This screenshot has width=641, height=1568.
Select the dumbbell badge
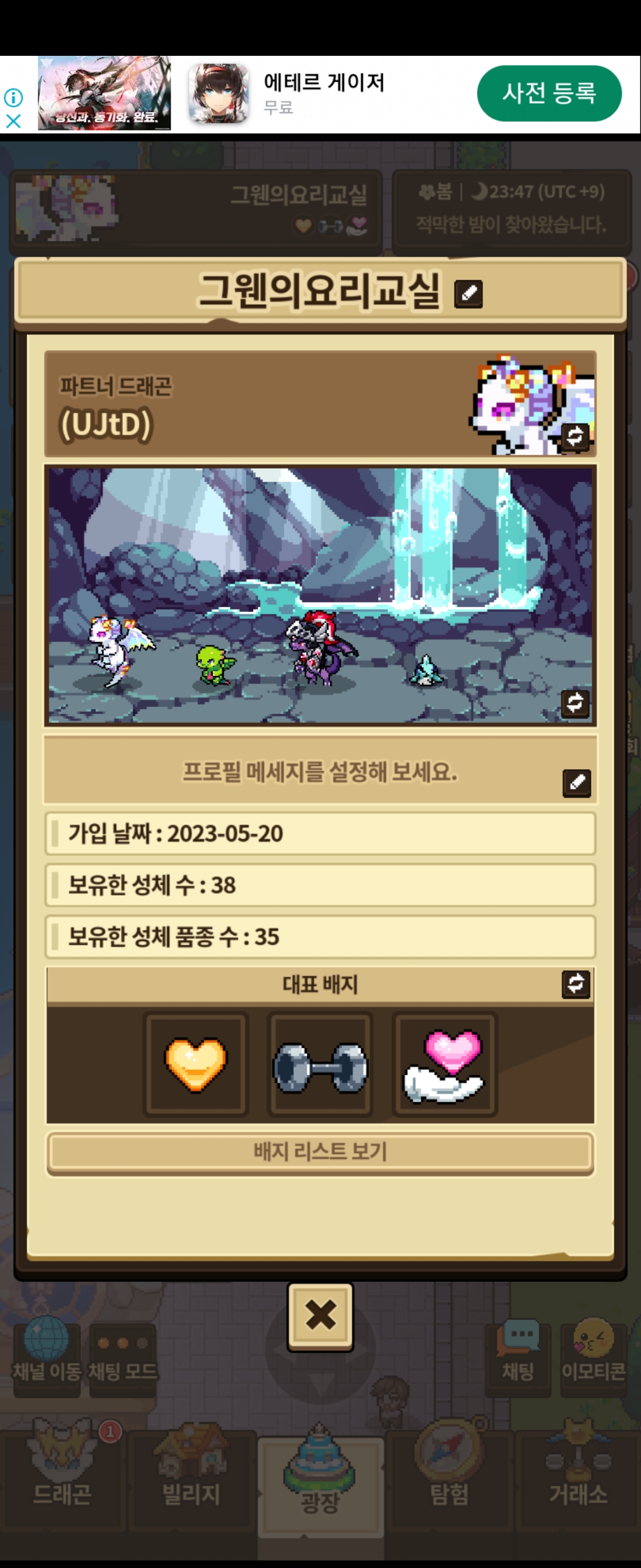point(320,1064)
